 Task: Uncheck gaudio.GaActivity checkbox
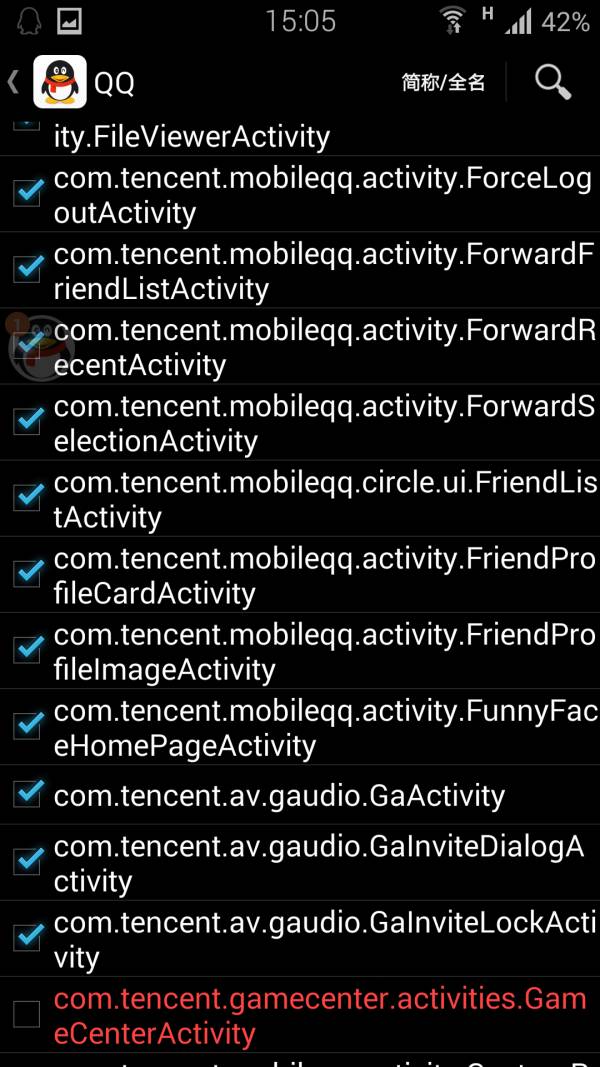(28, 794)
